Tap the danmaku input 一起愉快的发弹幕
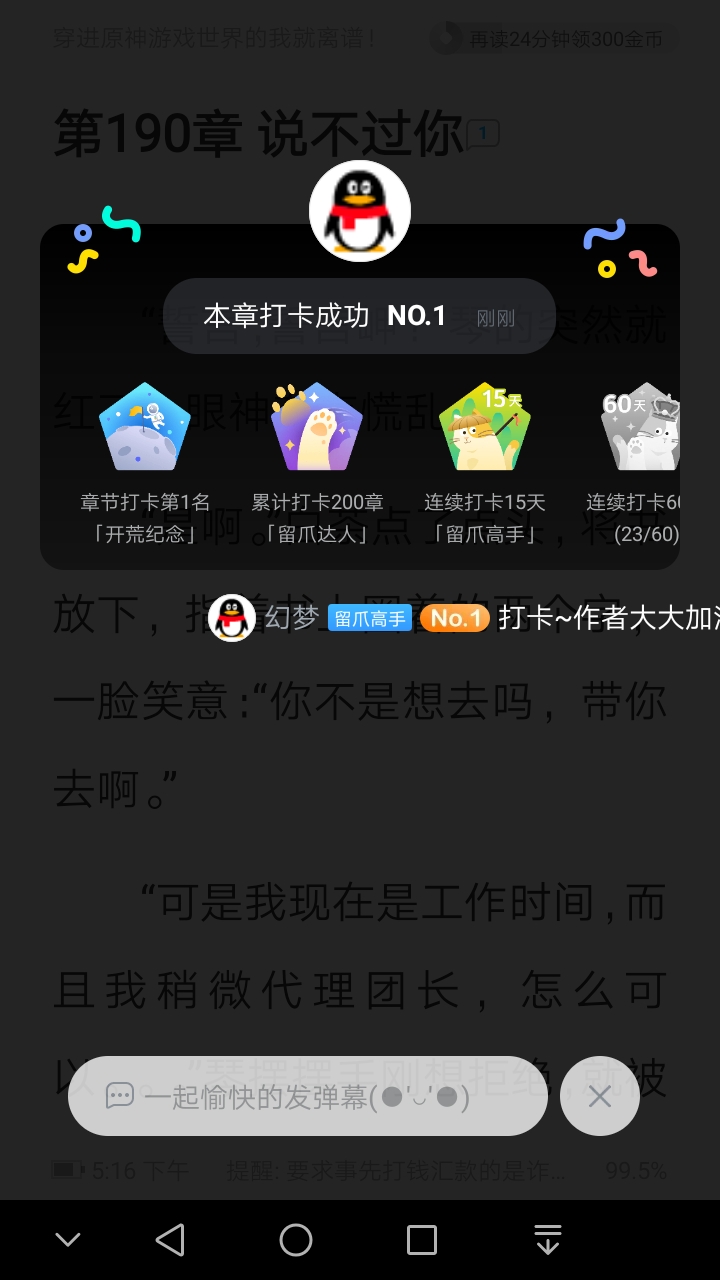720x1280 pixels. pos(308,1096)
